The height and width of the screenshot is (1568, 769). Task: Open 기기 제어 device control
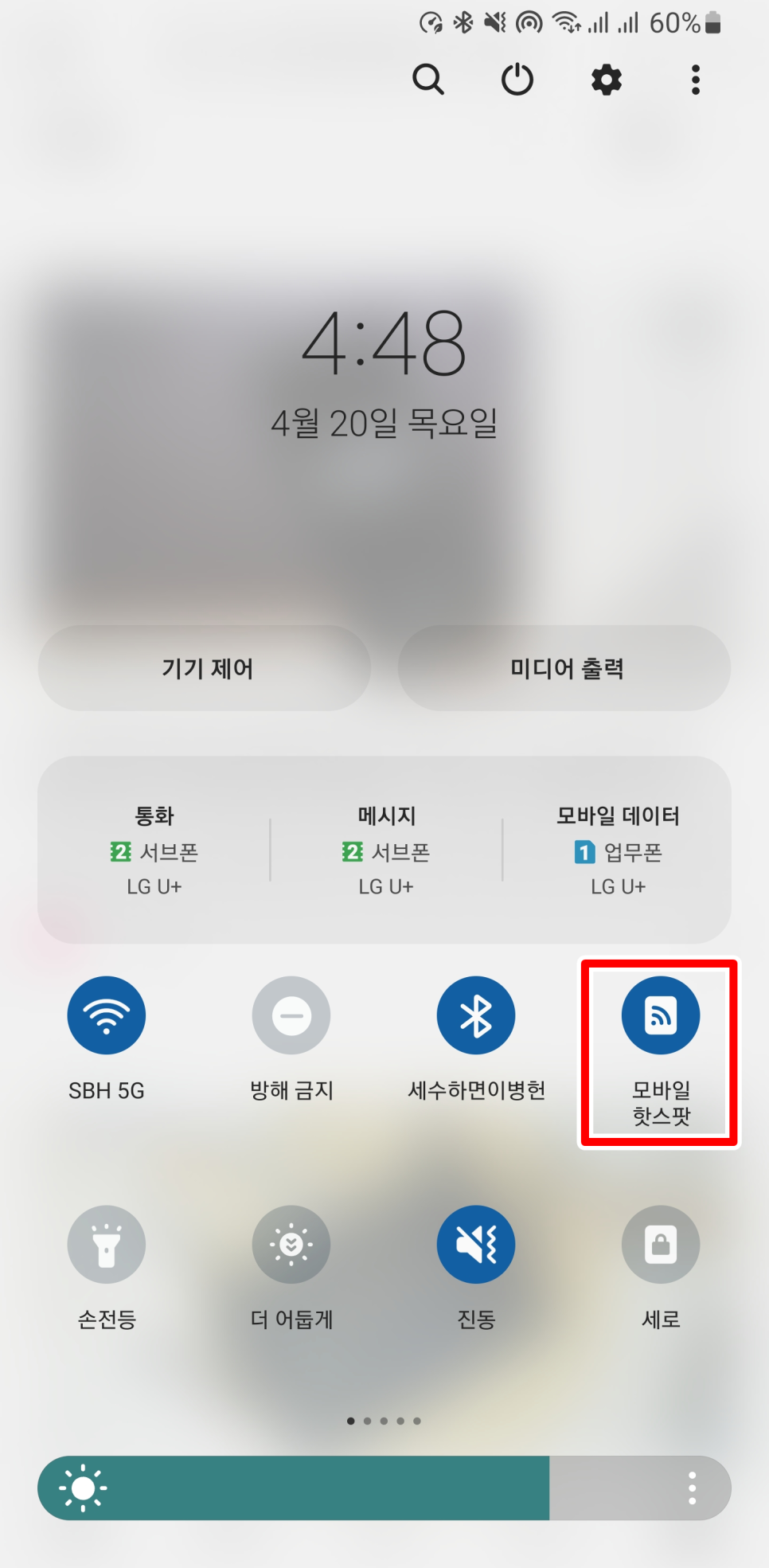(x=205, y=668)
